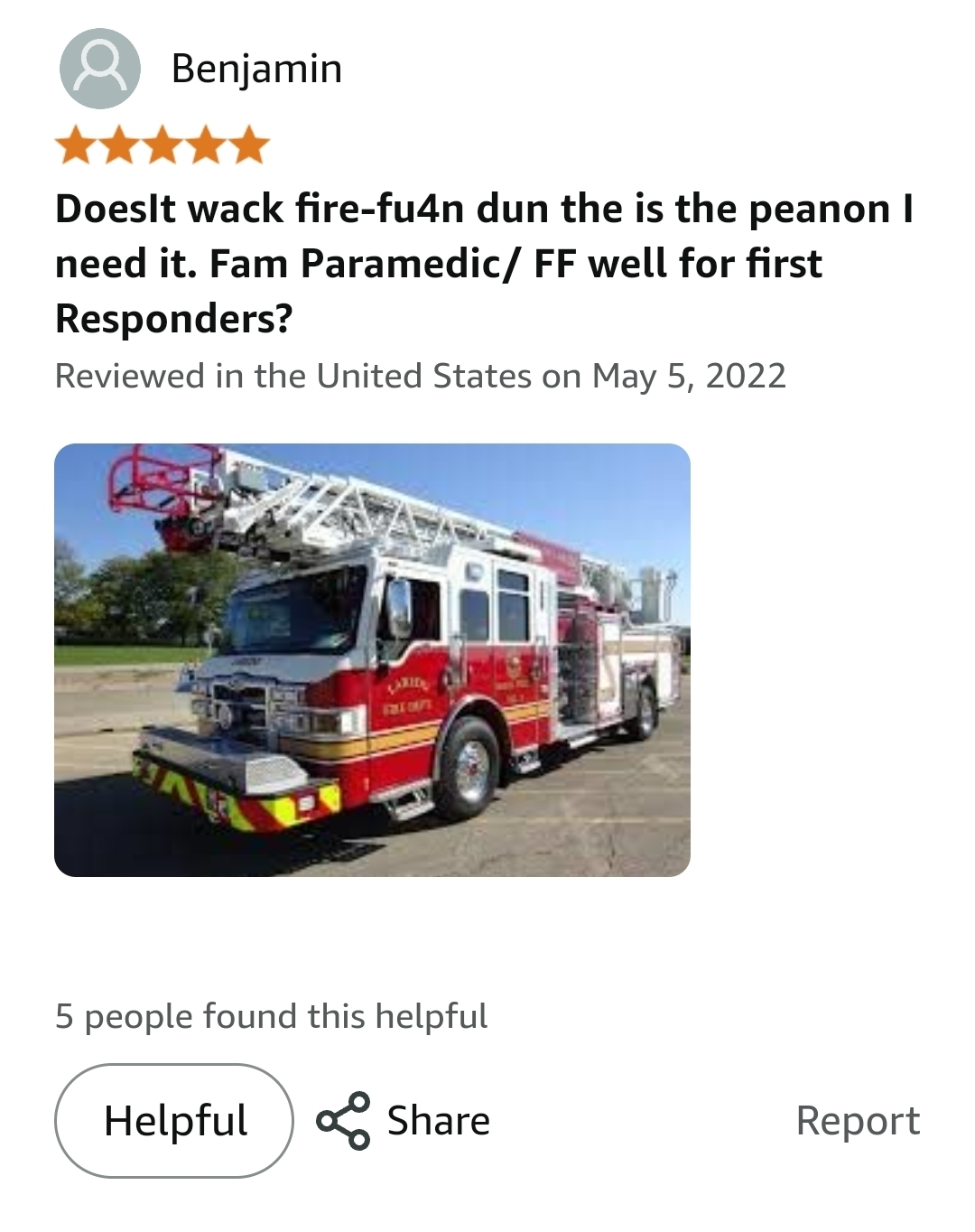The width and height of the screenshot is (975, 1232).
Task: Report this review
Action: (857, 1121)
